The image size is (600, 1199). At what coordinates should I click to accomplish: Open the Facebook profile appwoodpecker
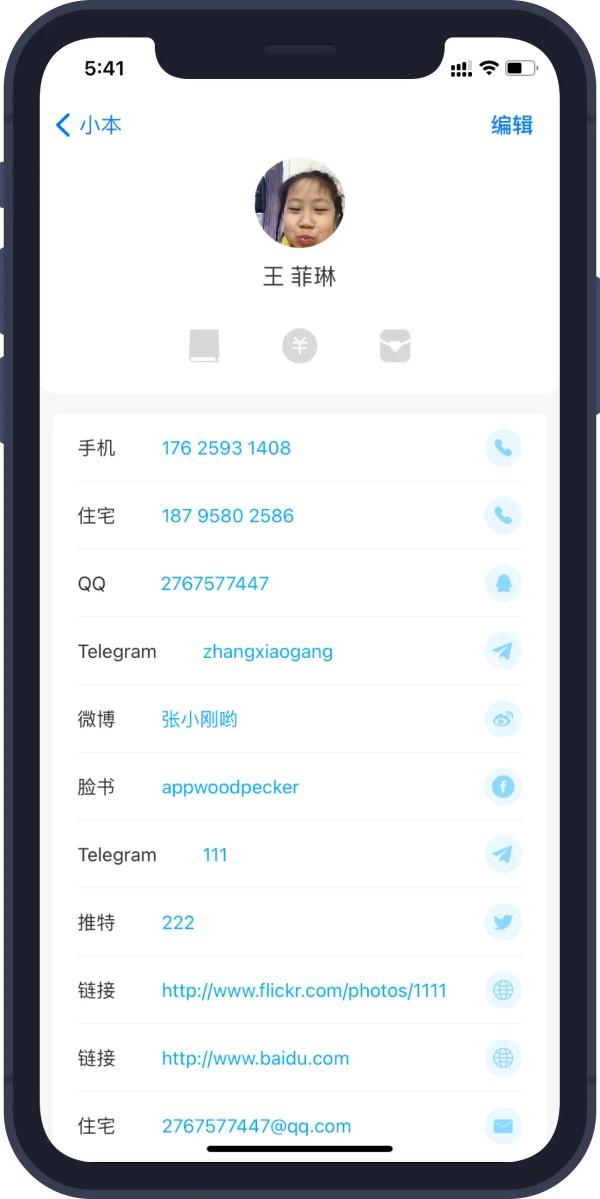click(x=503, y=787)
